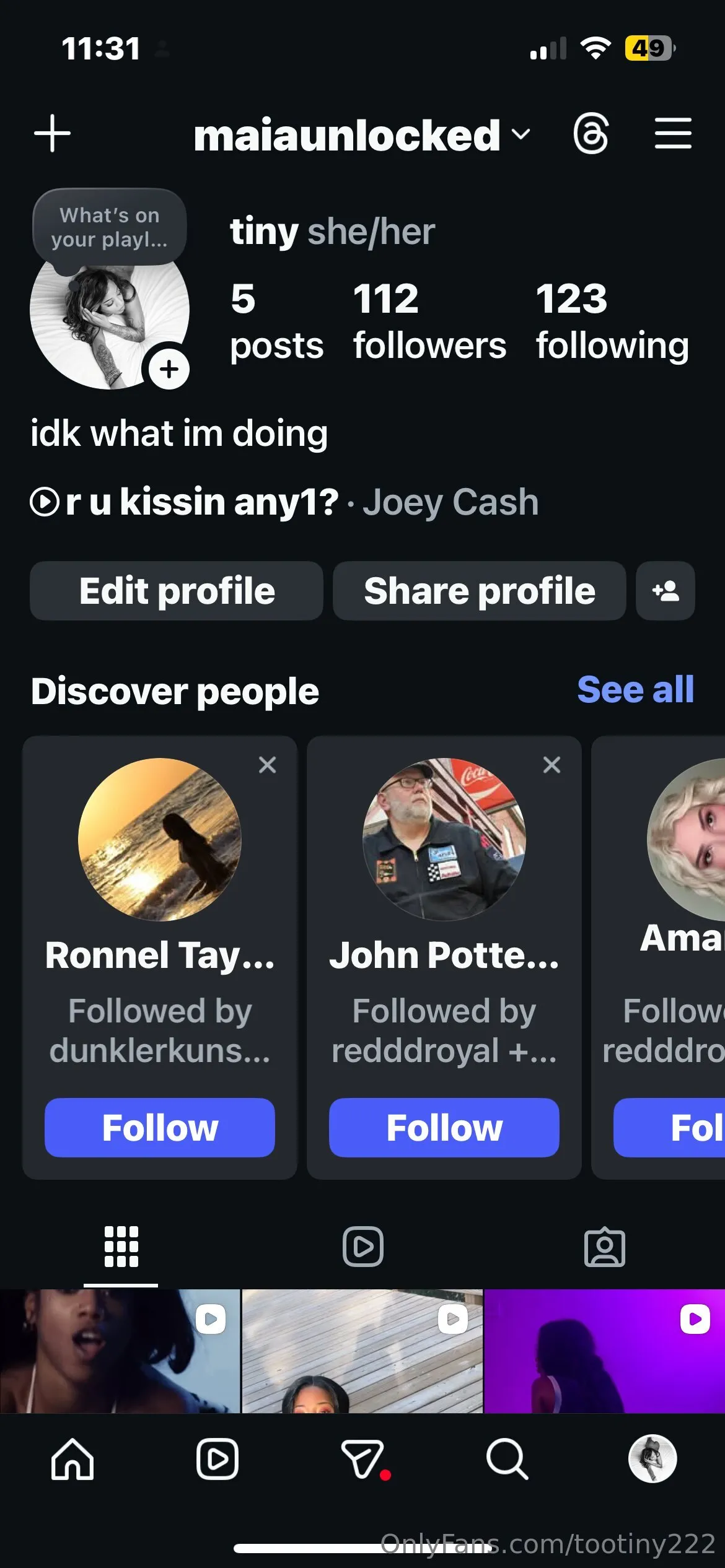This screenshot has height=1568, width=725.
Task: Switch to the tagged photos tab
Action: point(604,1247)
